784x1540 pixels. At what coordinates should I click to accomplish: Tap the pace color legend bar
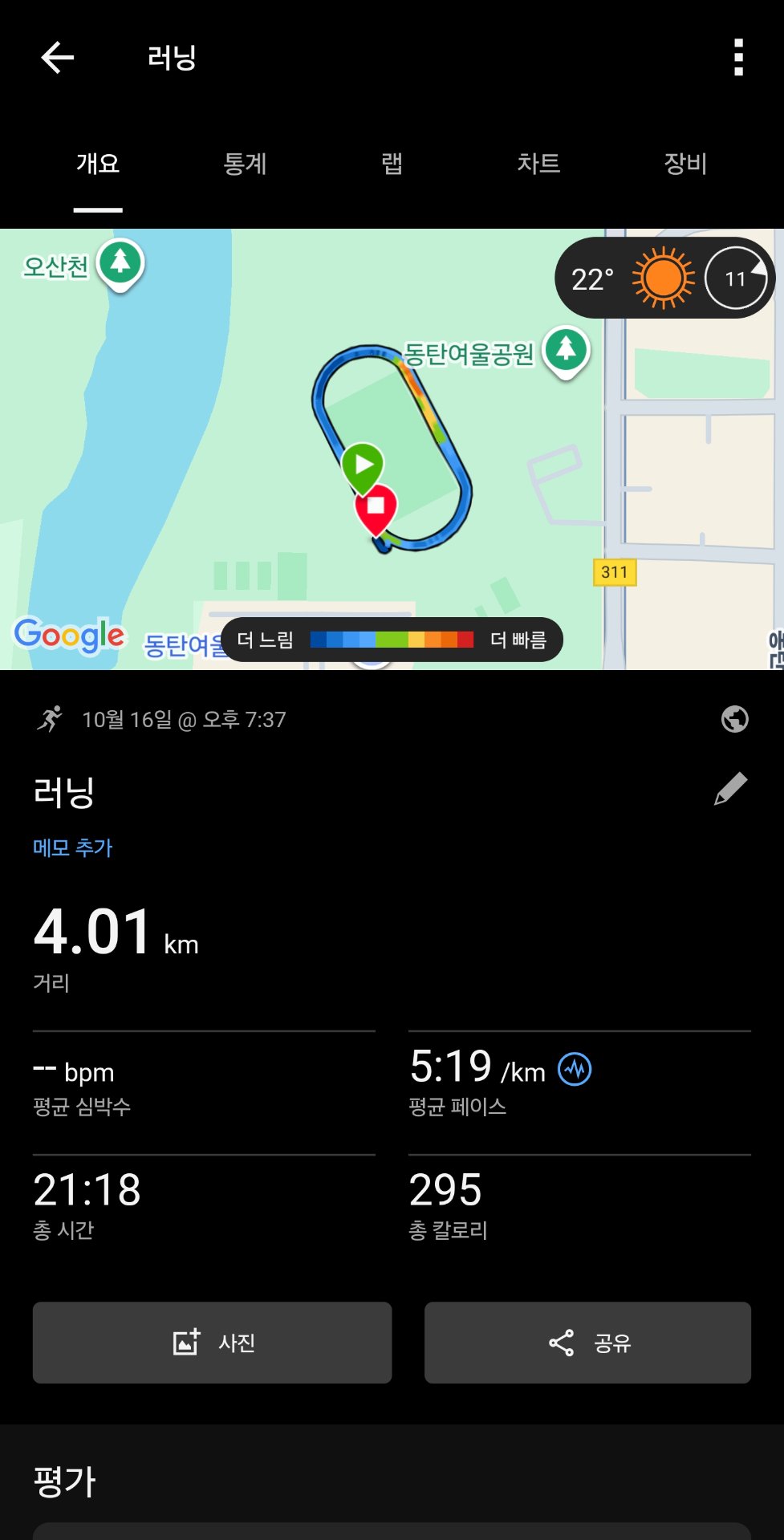393,640
